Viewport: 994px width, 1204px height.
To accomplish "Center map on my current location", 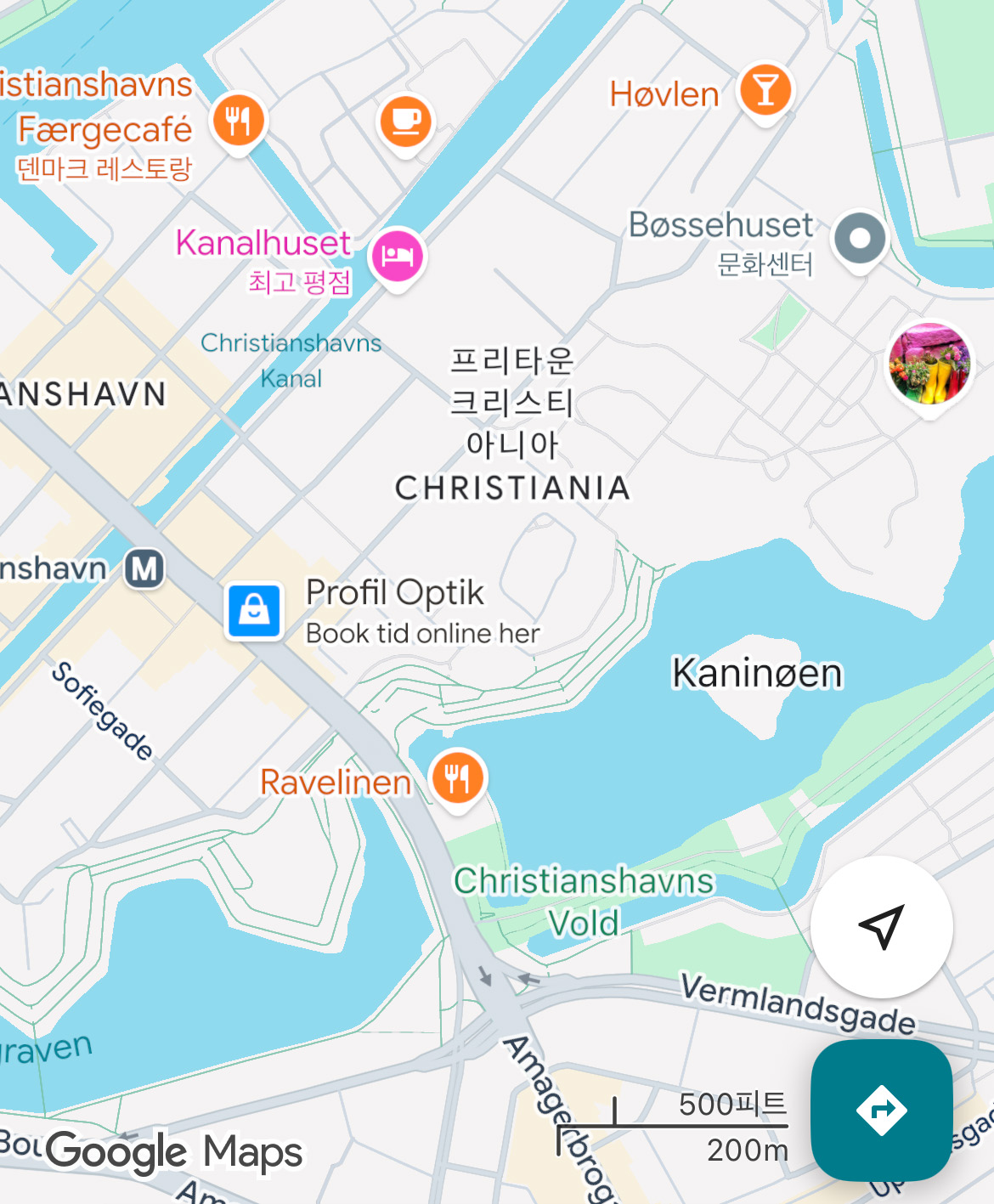I will point(881,926).
